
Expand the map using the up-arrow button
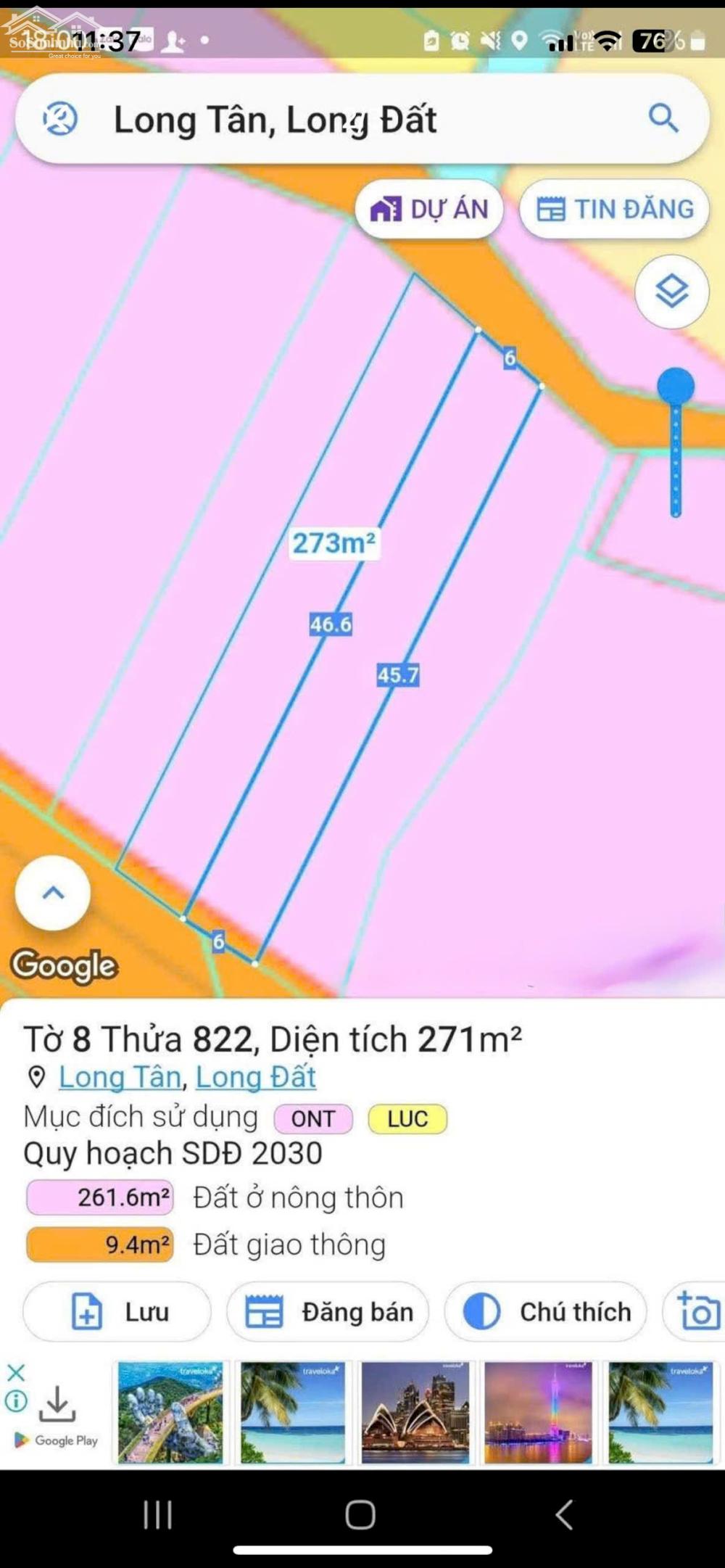point(53,894)
